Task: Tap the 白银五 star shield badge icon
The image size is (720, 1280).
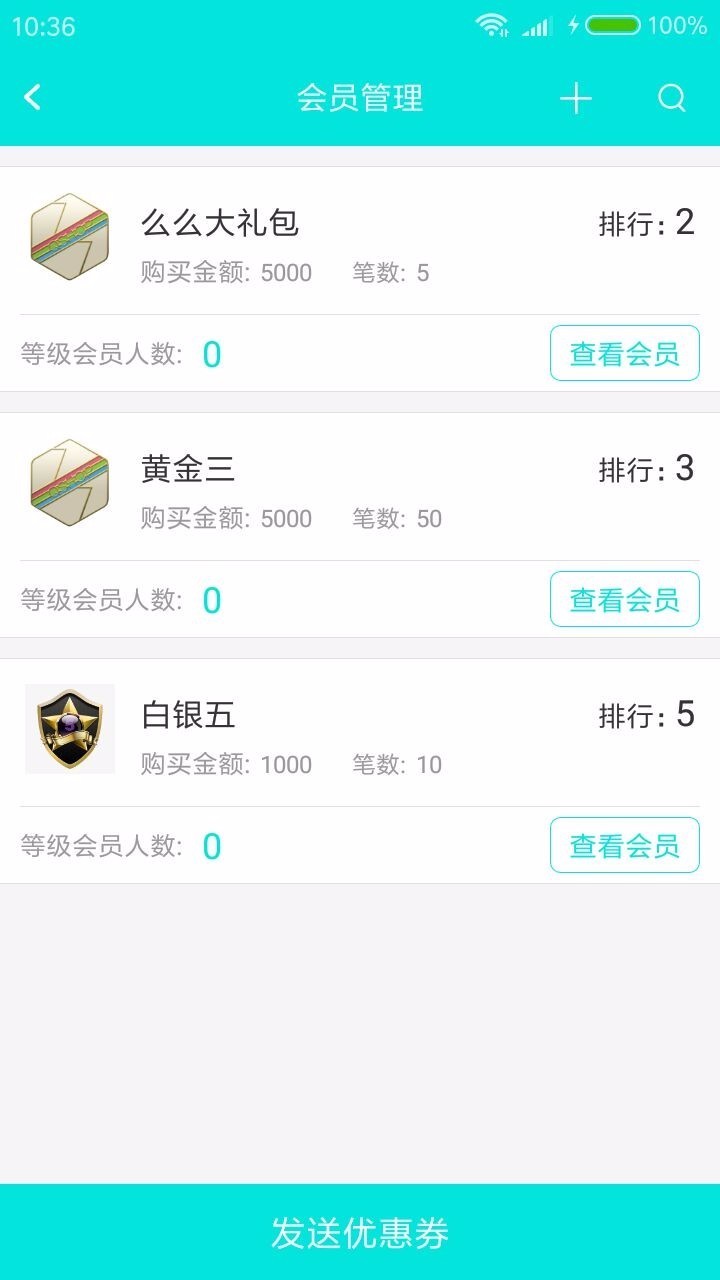Action: [x=69, y=728]
